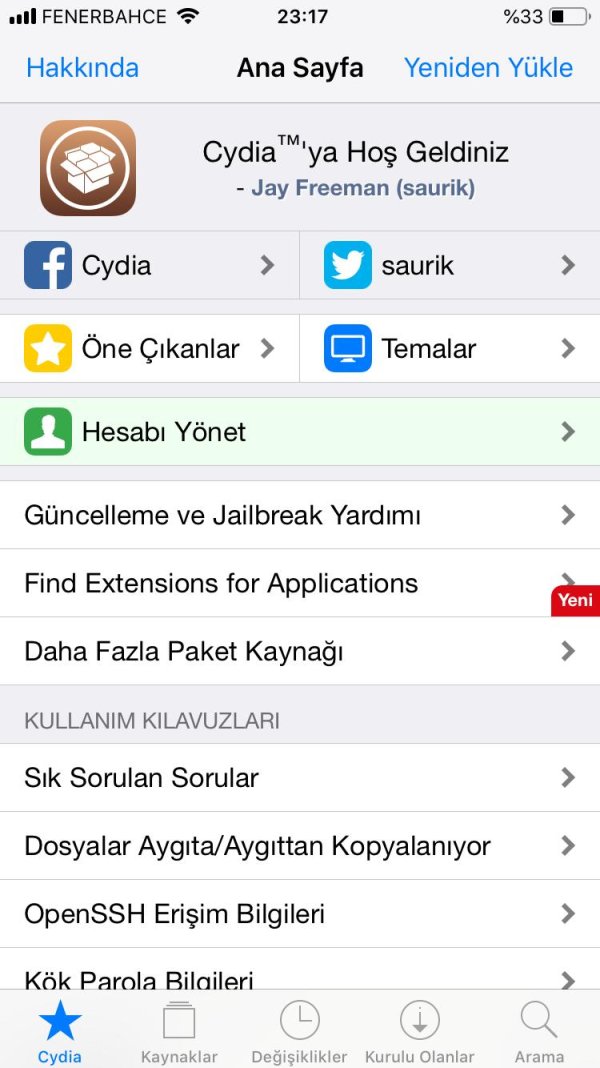This screenshot has height=1068, width=600.
Task: Open the Cydia Facebook page
Action: coord(150,265)
